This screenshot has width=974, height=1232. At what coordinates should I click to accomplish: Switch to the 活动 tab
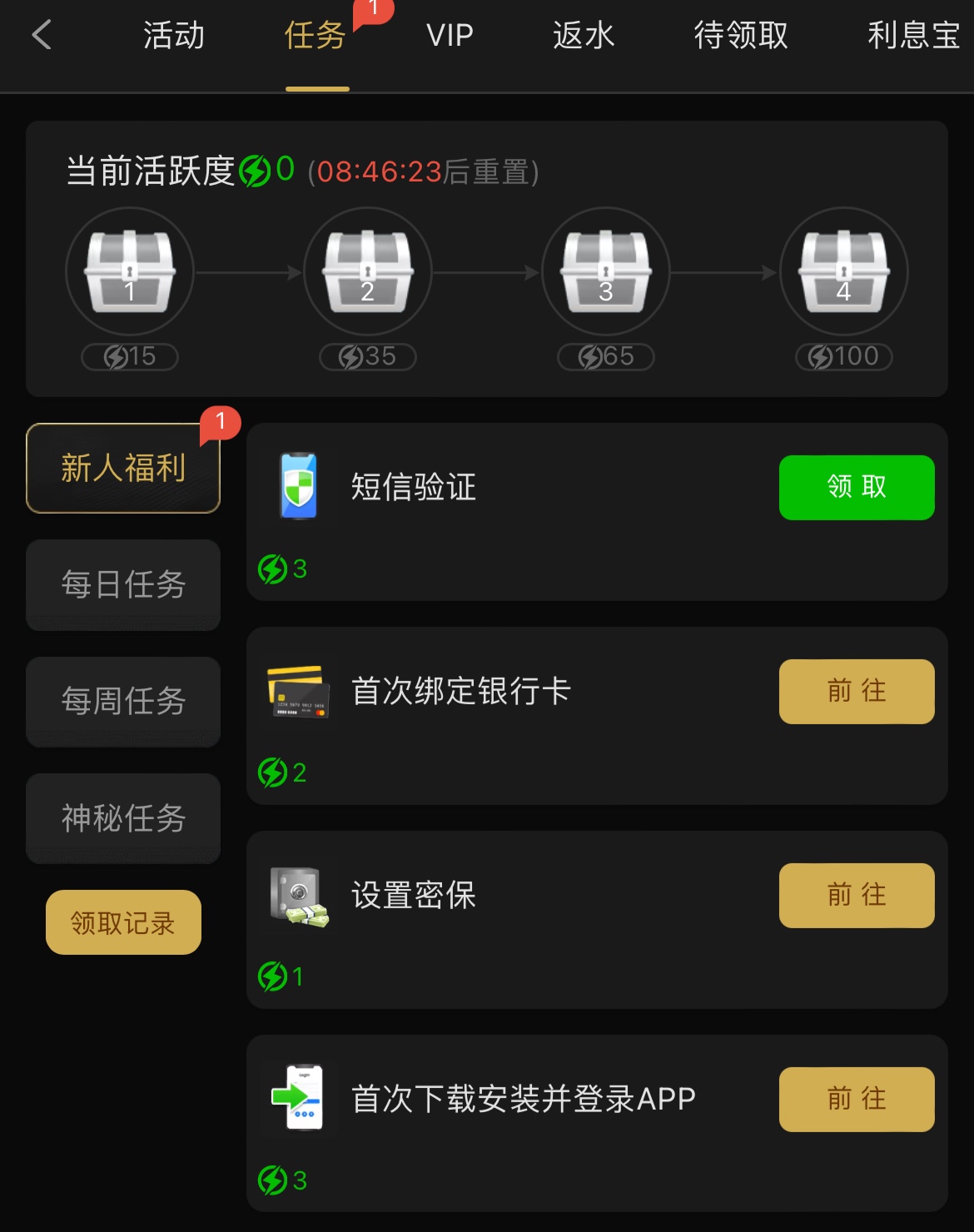(x=173, y=36)
